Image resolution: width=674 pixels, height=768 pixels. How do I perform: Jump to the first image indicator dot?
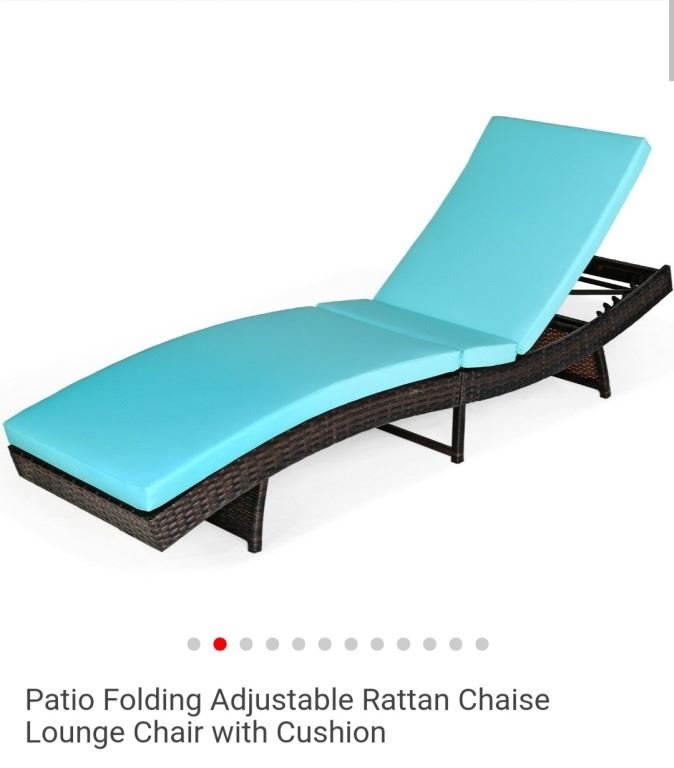194,644
